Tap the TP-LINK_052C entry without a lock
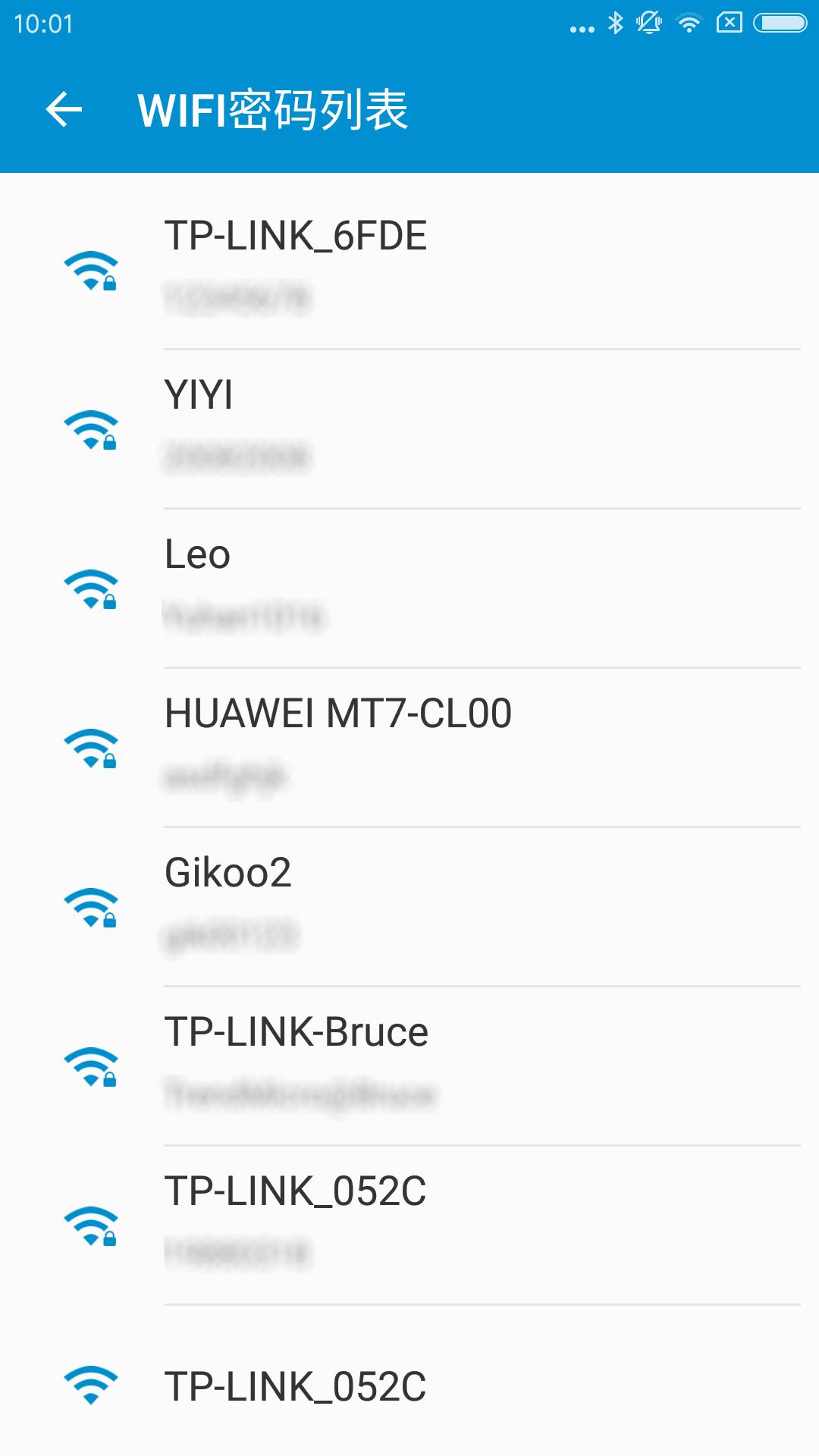819x1456 pixels. pyautogui.click(x=409, y=1386)
